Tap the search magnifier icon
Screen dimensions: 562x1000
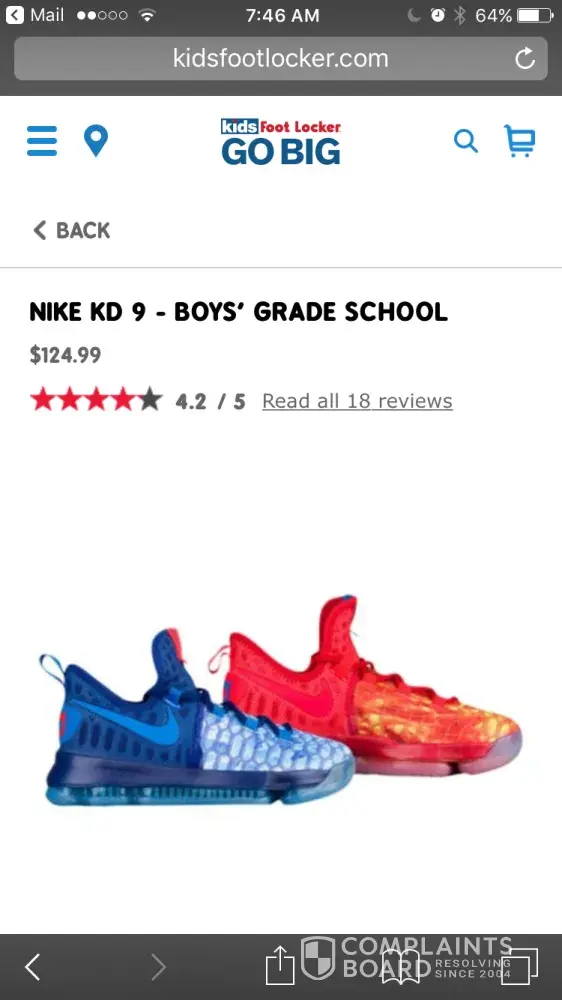(466, 141)
